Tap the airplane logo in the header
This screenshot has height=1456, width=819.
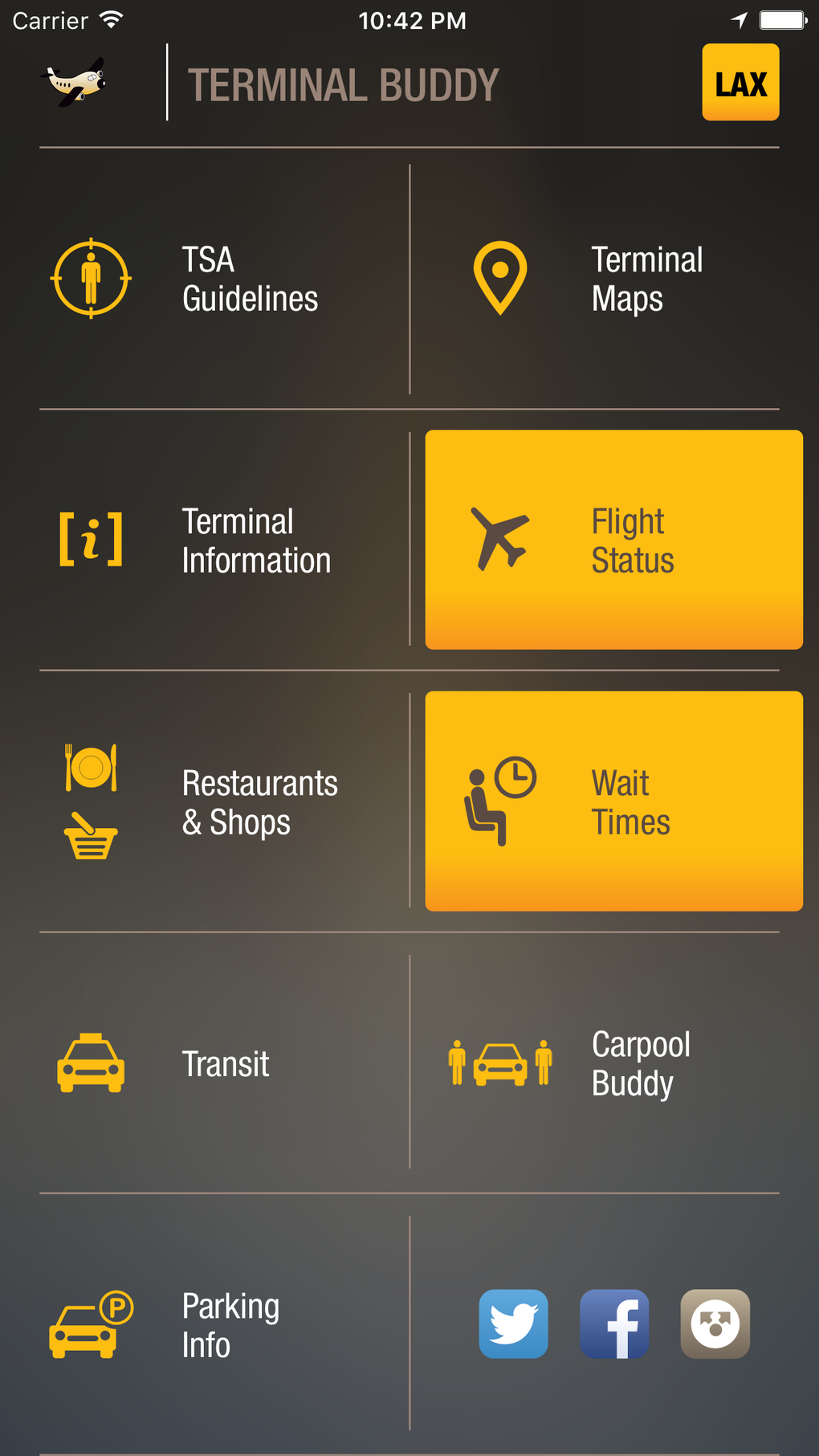pos(77,81)
